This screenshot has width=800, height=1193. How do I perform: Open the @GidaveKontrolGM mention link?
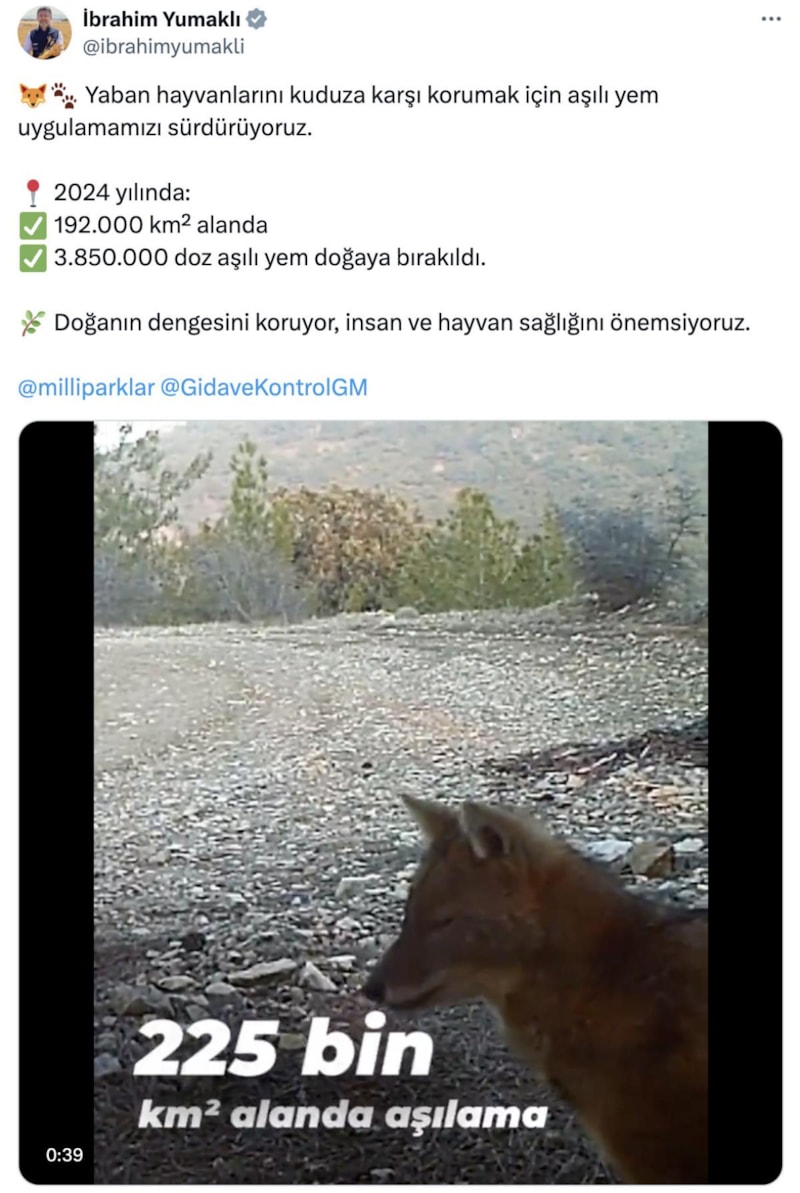[x=263, y=387]
